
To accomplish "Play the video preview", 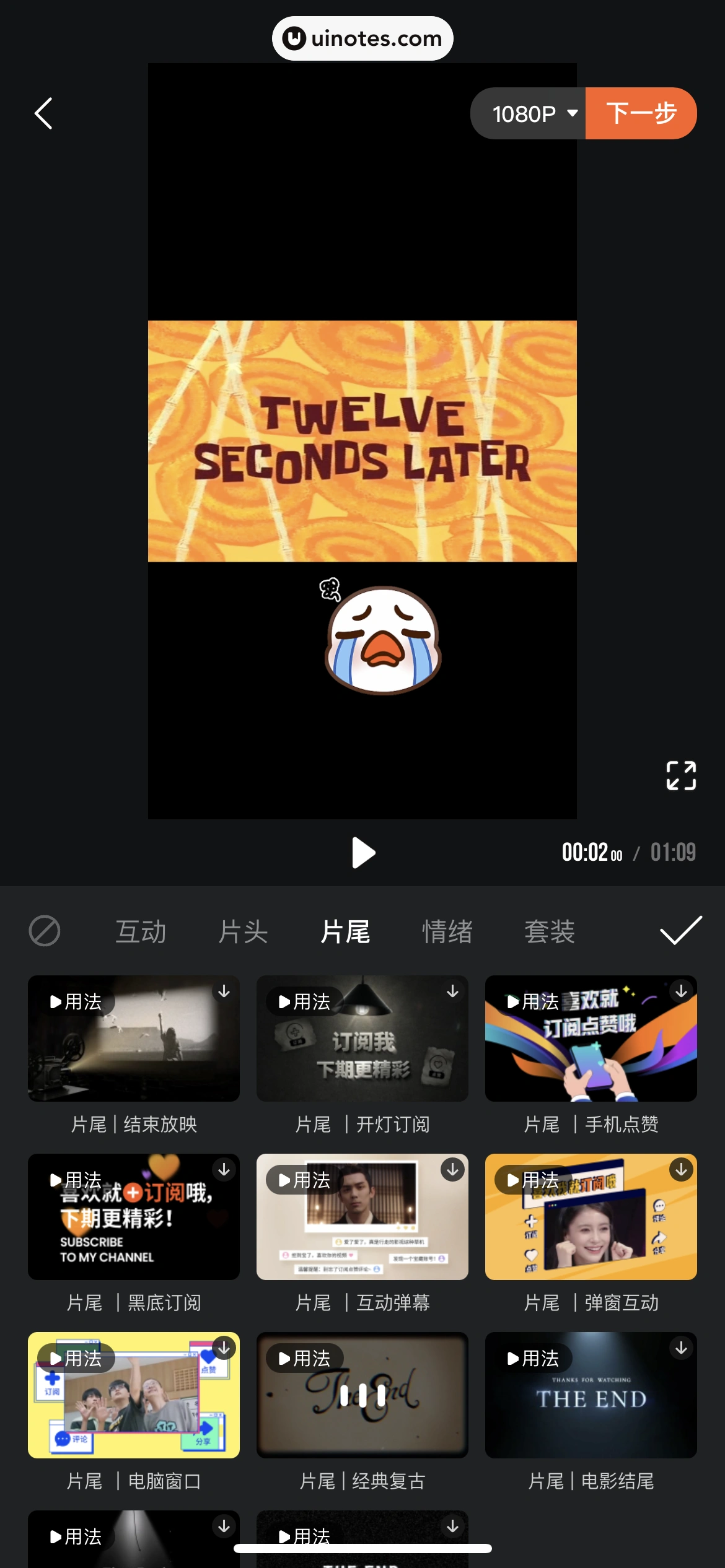I will click(363, 853).
